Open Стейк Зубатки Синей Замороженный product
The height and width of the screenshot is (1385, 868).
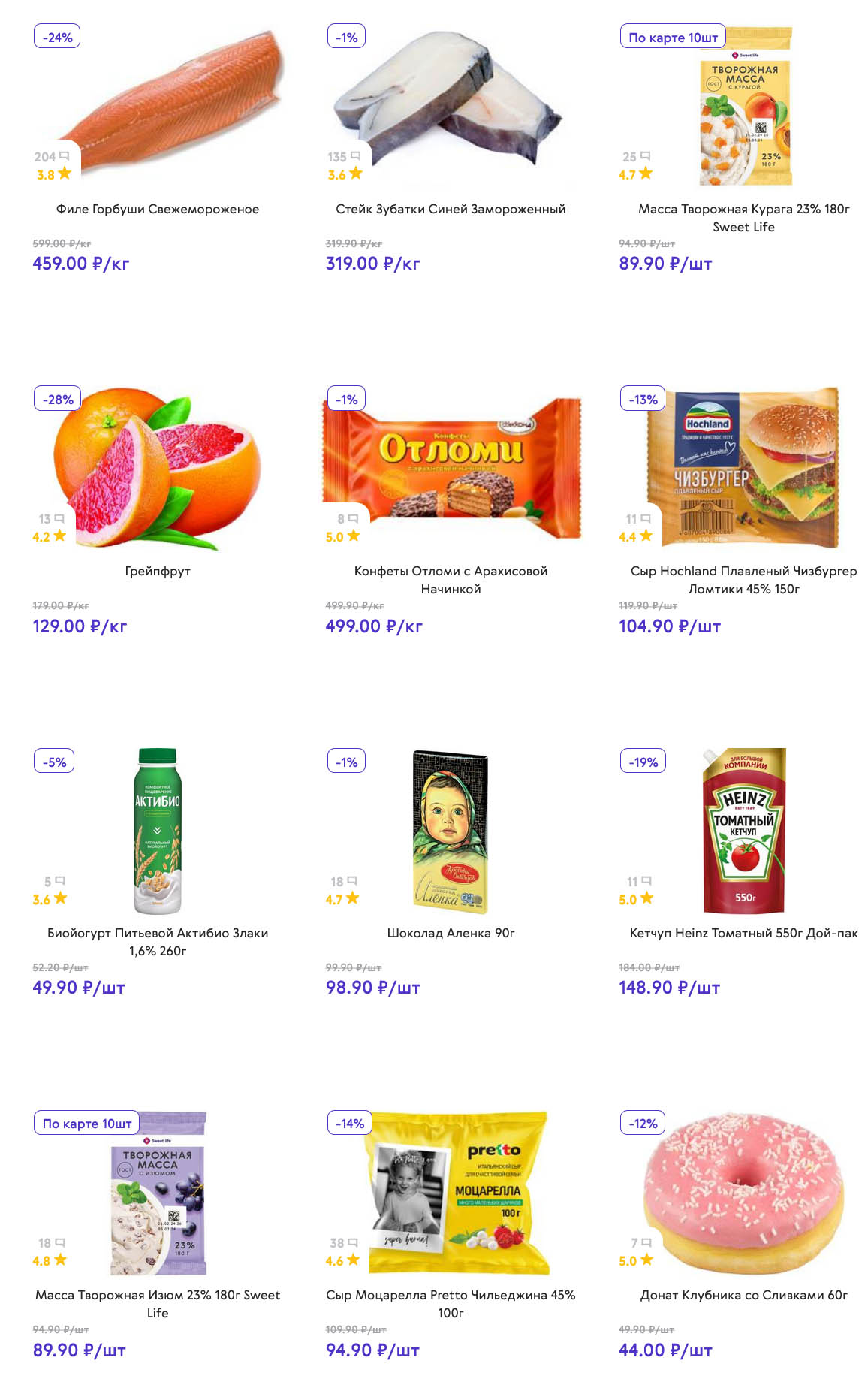(451, 209)
